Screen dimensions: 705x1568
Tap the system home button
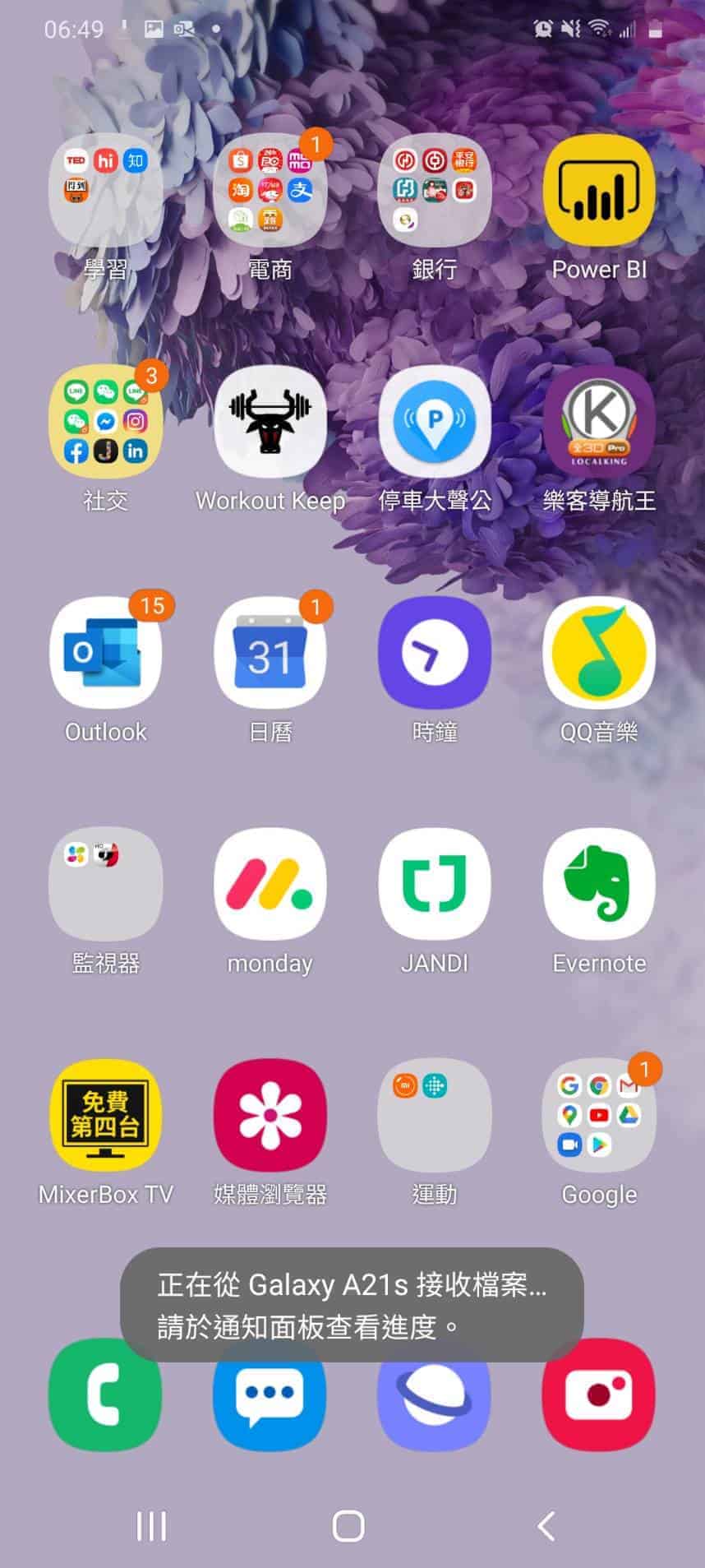point(348,1526)
